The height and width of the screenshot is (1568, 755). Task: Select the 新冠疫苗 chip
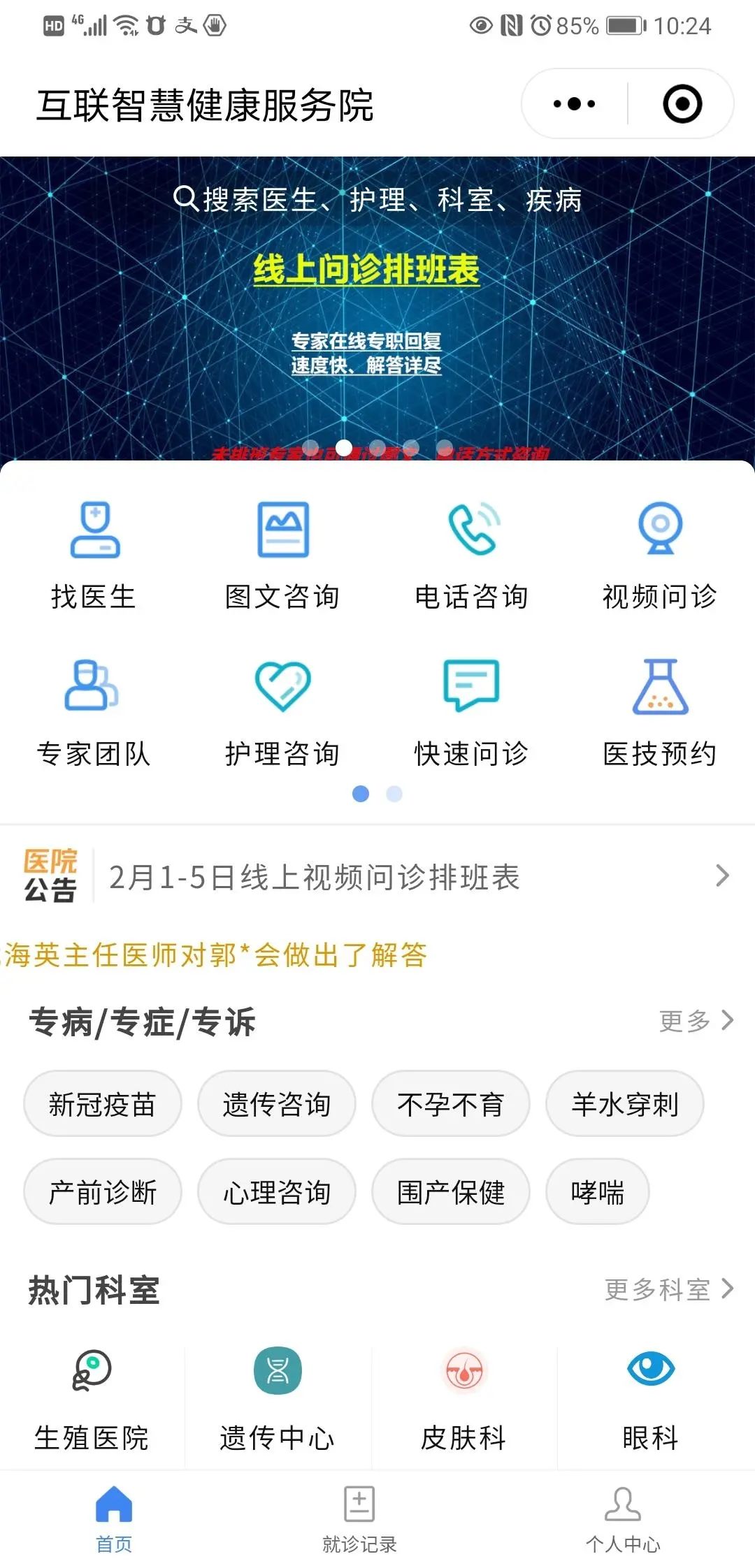[x=103, y=1104]
